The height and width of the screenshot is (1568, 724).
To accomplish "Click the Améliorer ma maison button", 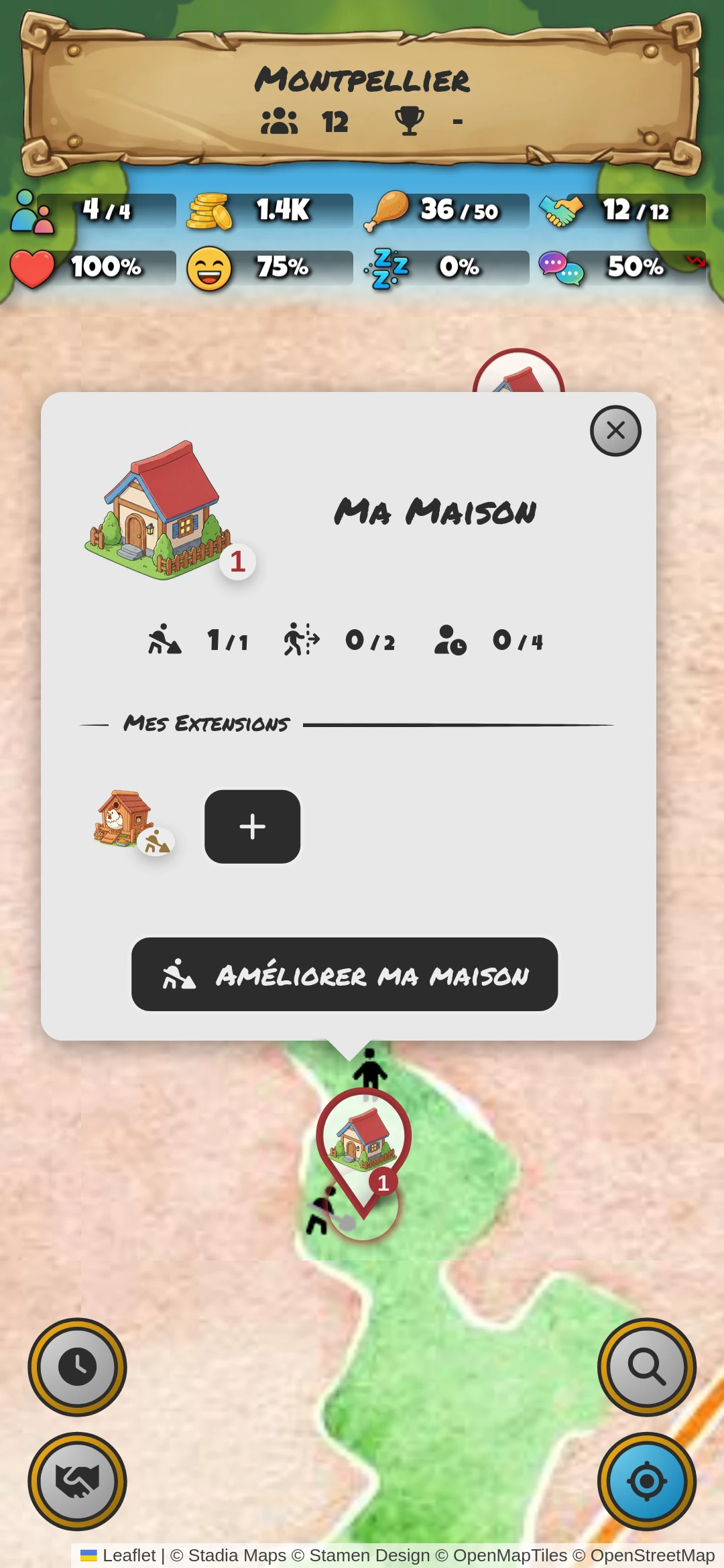I will click(345, 977).
